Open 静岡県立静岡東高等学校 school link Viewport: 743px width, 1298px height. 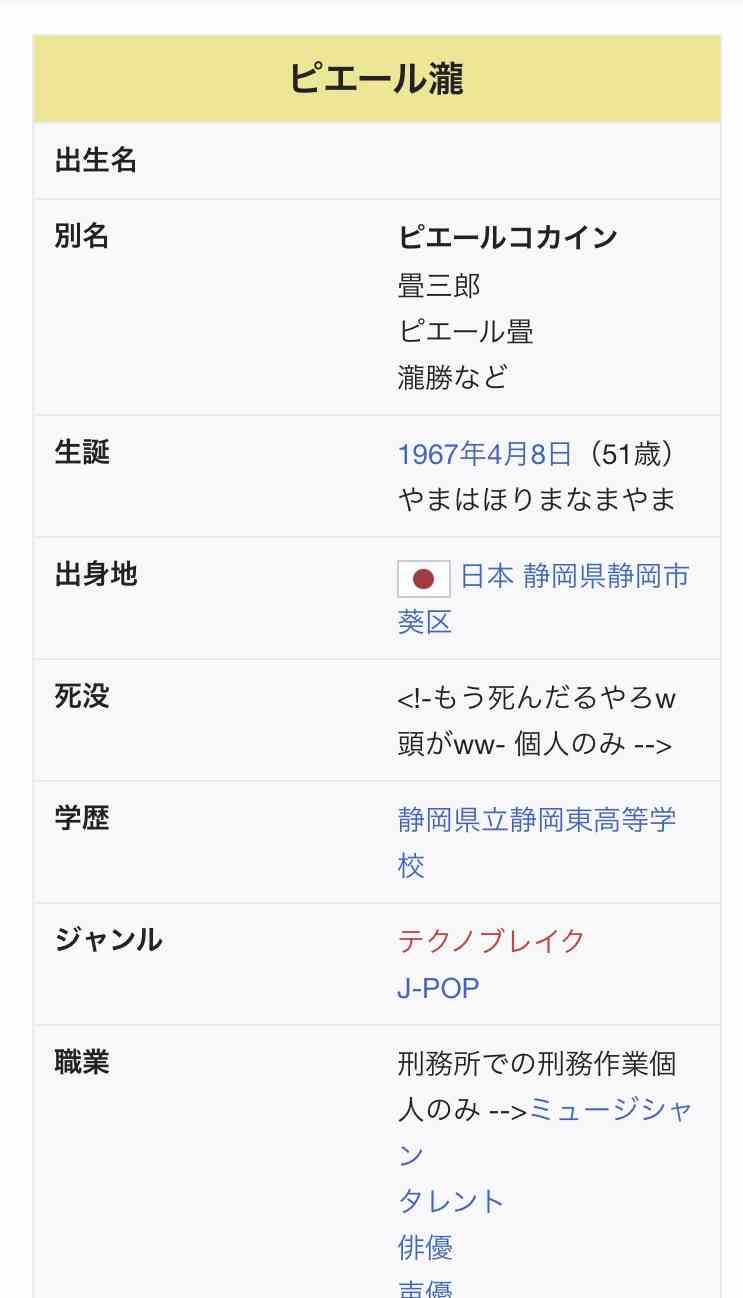[x=536, y=820]
